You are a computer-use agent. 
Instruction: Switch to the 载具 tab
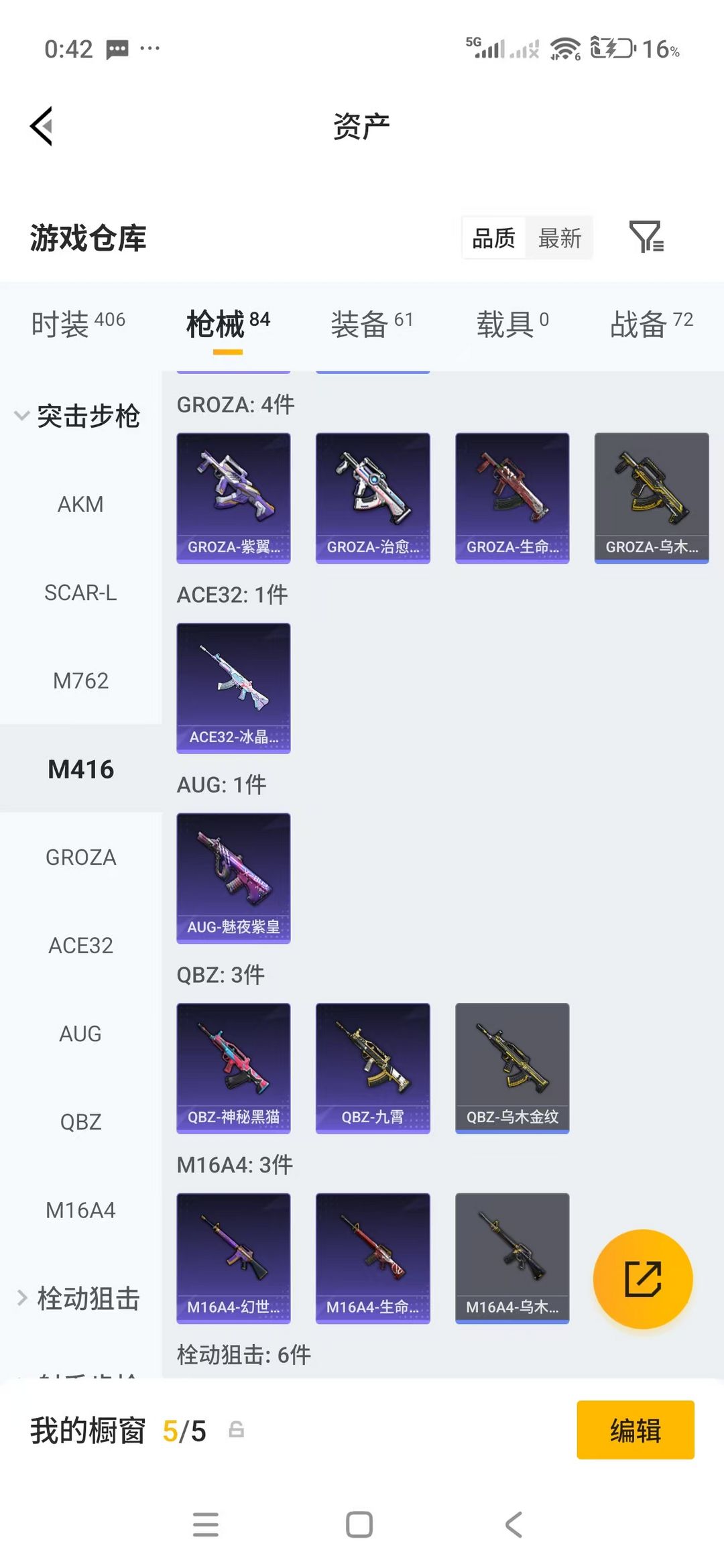(x=513, y=324)
